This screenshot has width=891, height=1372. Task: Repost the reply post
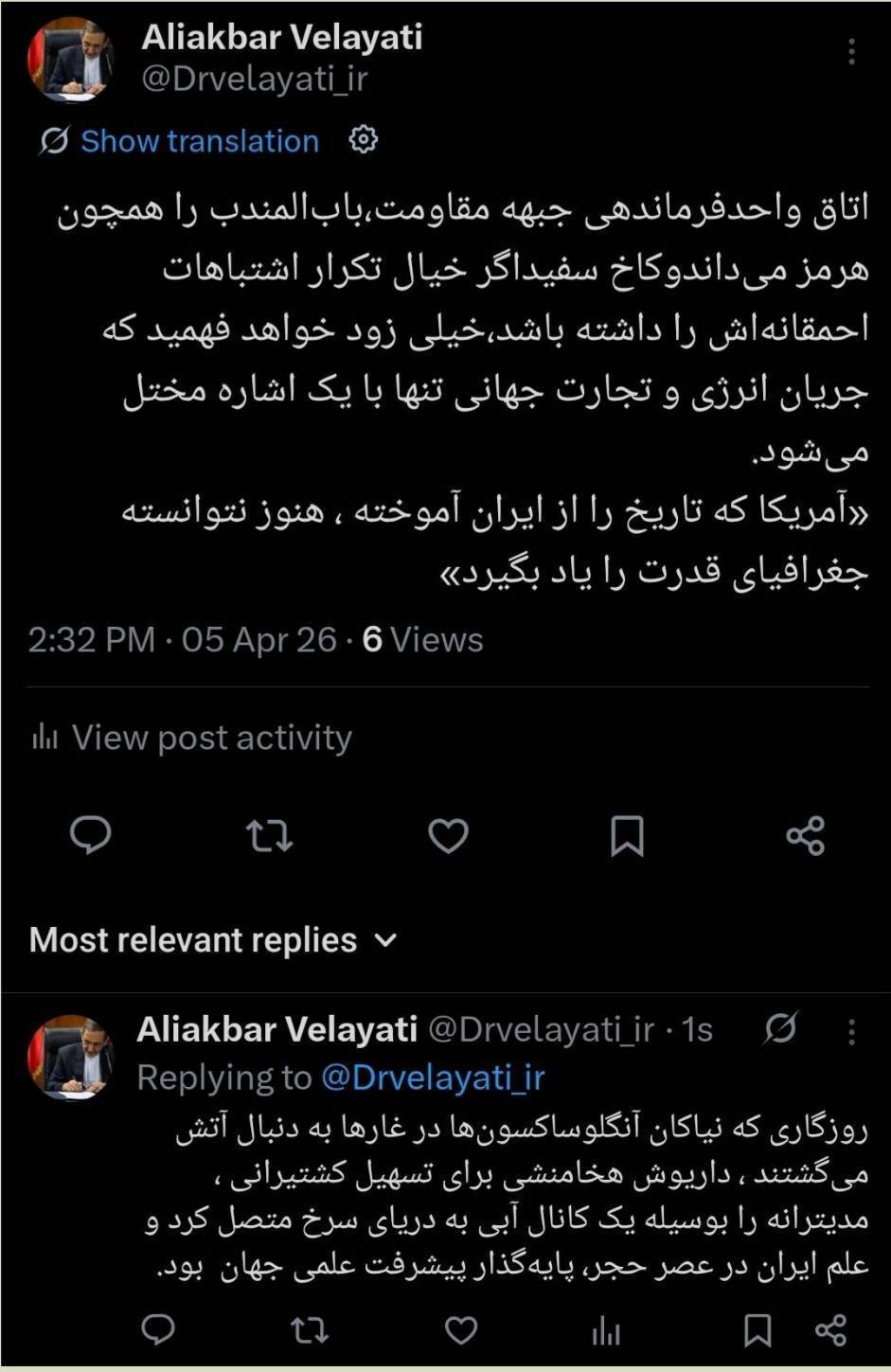[309, 1330]
